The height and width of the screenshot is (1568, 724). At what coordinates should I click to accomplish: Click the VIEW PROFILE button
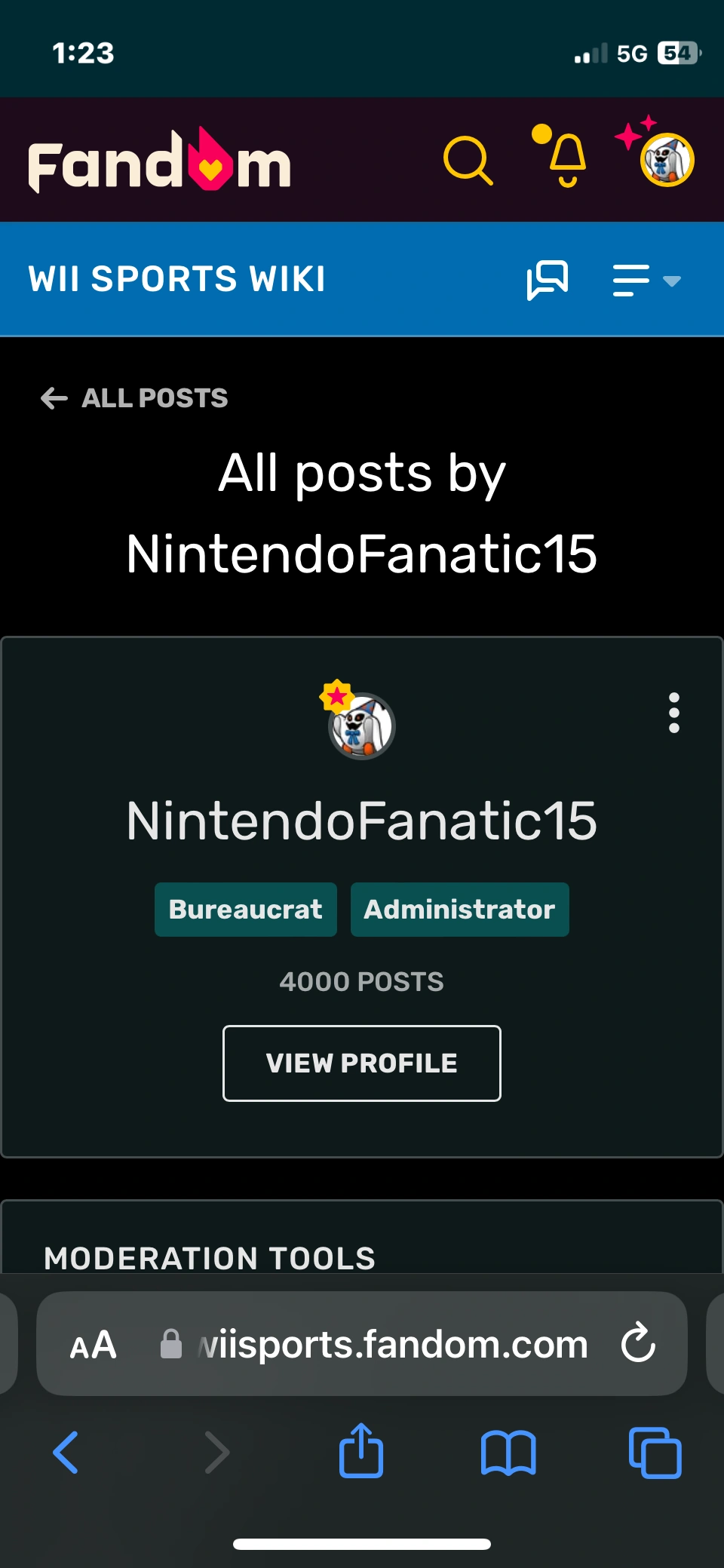pos(361,1063)
